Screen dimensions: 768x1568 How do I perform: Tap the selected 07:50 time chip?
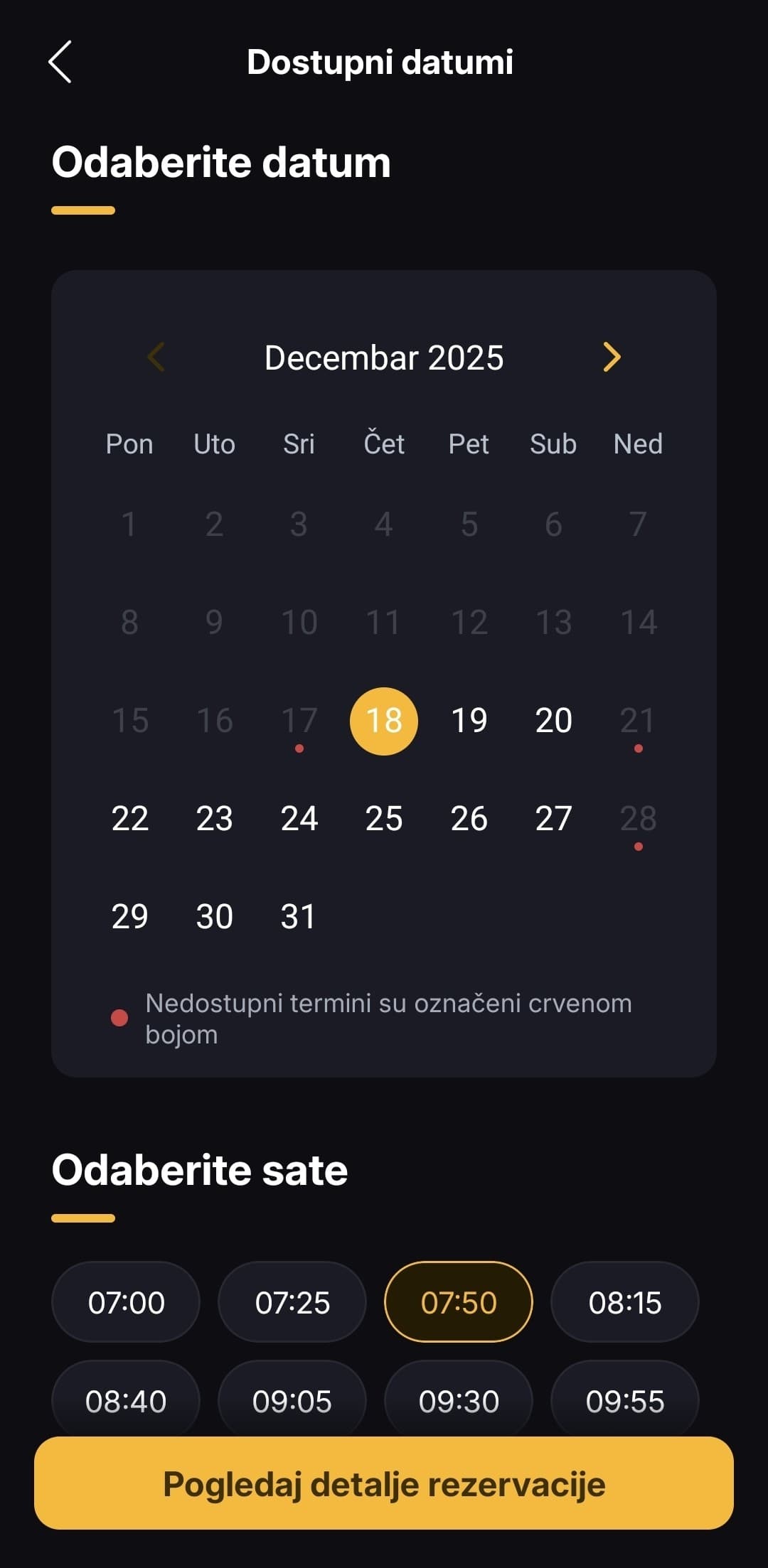459,1302
